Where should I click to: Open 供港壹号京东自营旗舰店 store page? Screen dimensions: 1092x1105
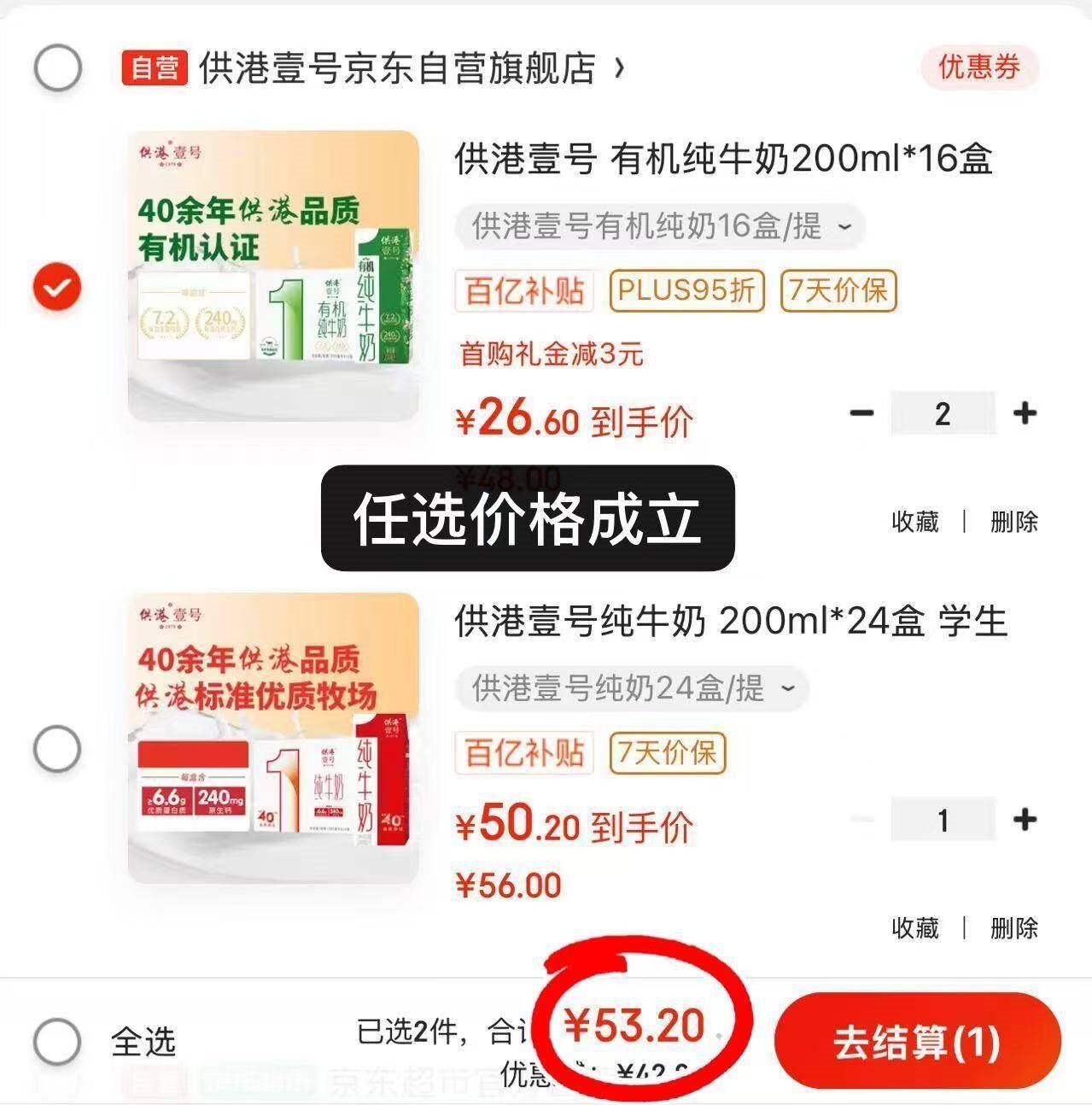coord(397,68)
